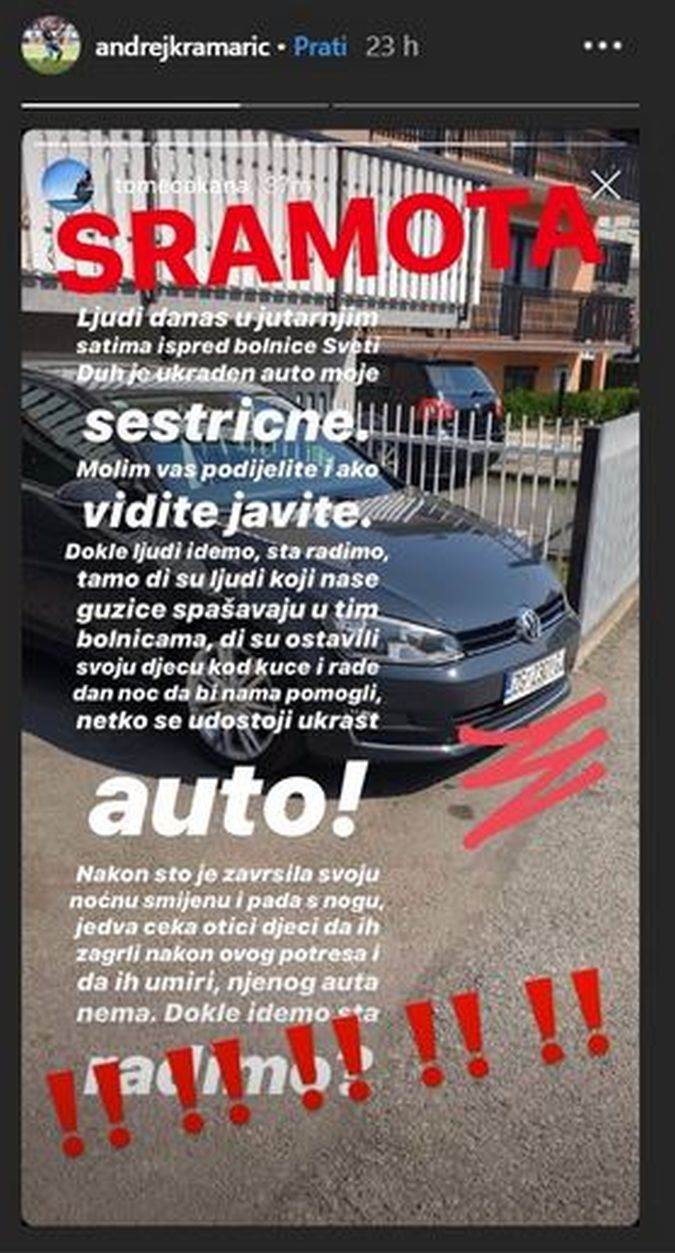
Task: Tap andrejkramaric's profile avatar
Action: 51,46
